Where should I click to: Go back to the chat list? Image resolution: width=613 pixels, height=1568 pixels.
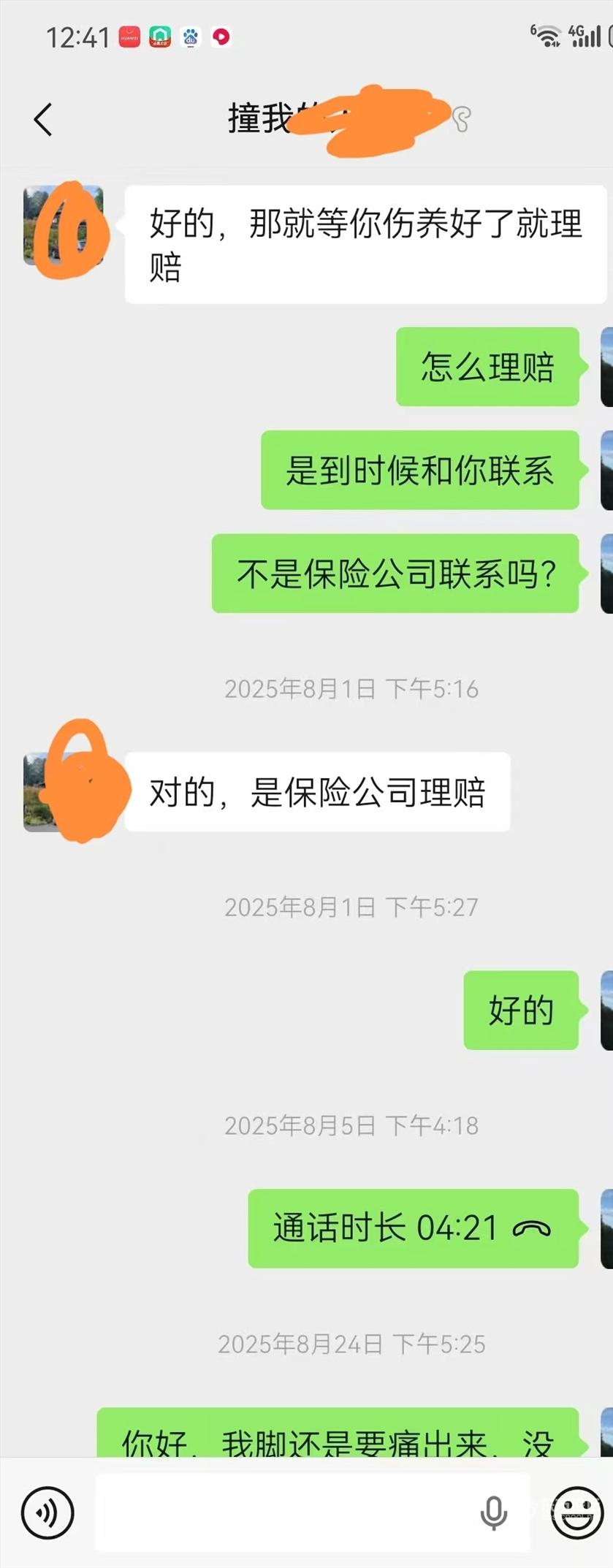pos(43,119)
